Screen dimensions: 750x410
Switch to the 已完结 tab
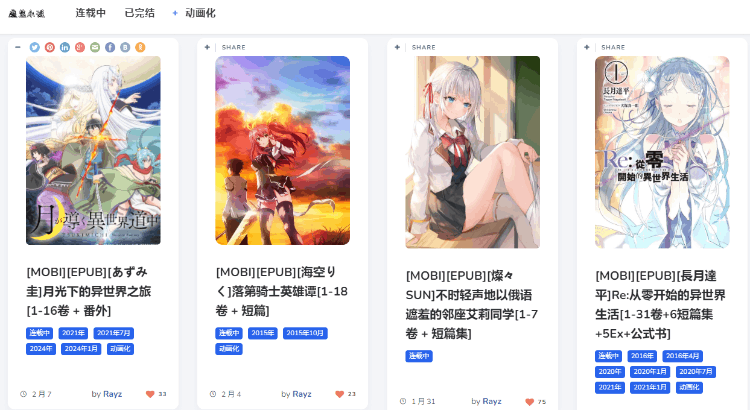[139, 13]
